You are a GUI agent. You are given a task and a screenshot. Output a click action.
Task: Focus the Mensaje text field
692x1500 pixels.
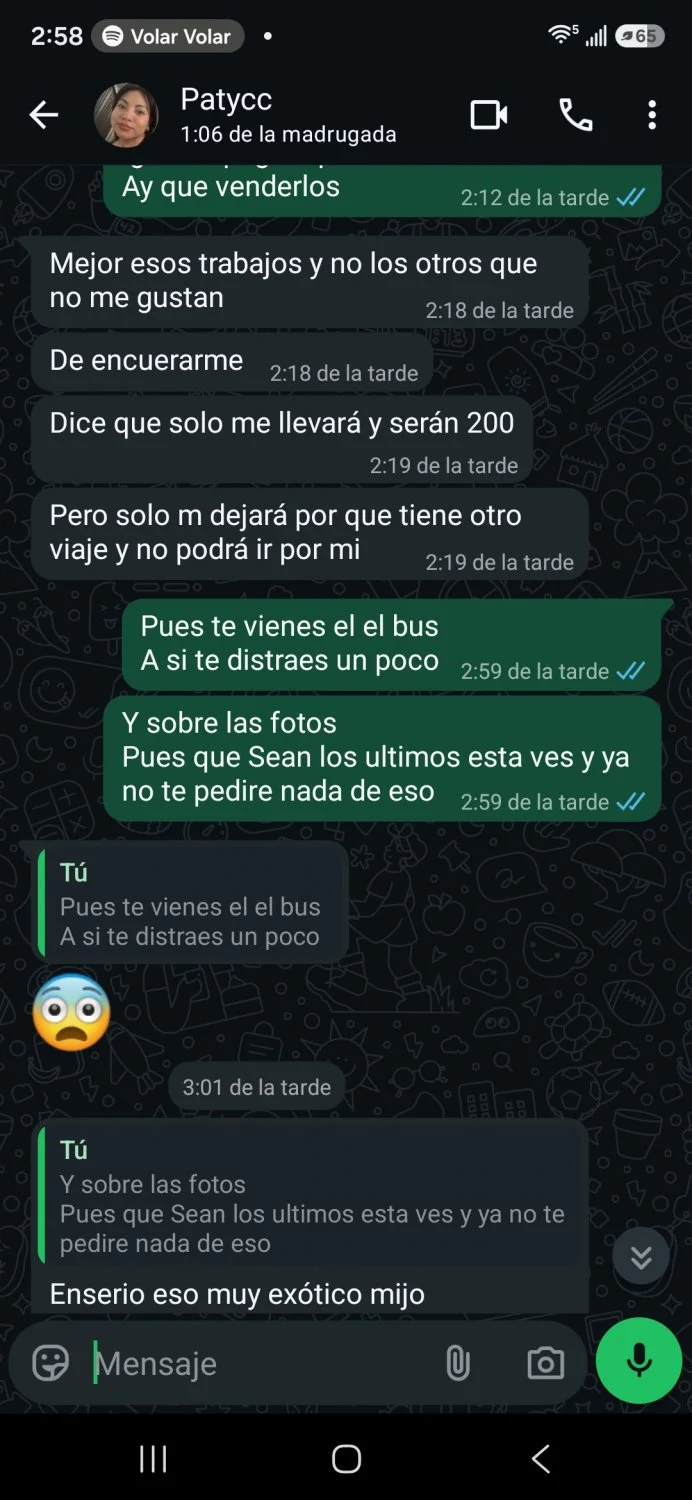pos(260,1363)
